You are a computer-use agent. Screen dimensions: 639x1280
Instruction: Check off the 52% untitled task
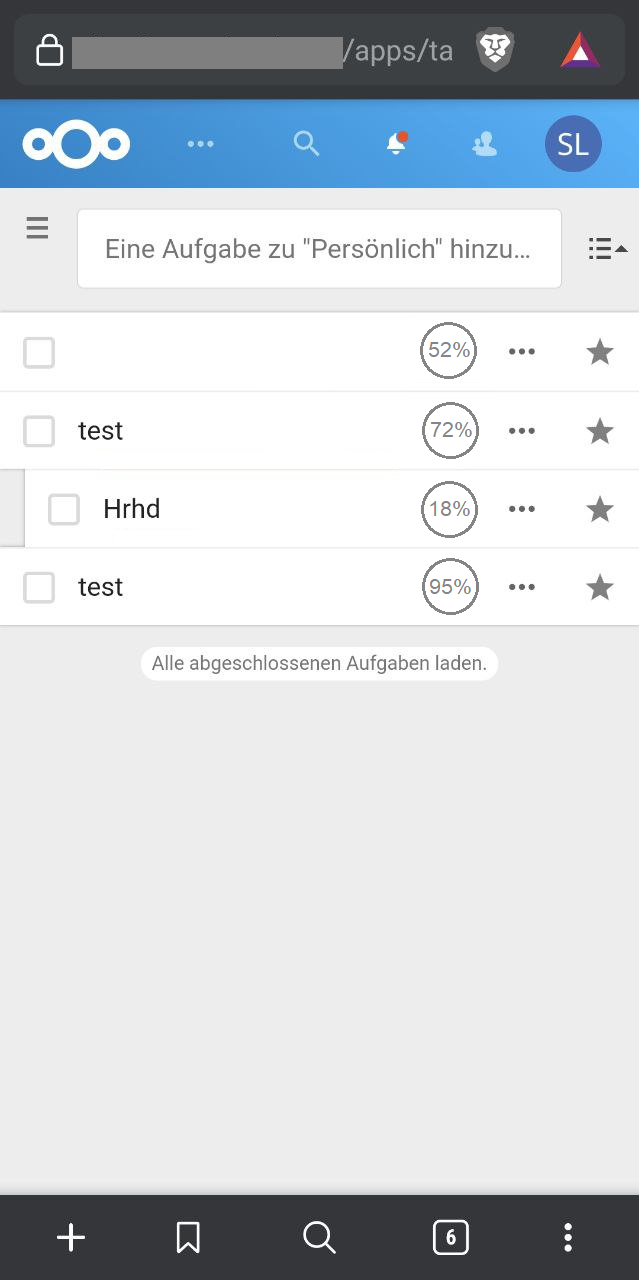pyautogui.click(x=39, y=353)
